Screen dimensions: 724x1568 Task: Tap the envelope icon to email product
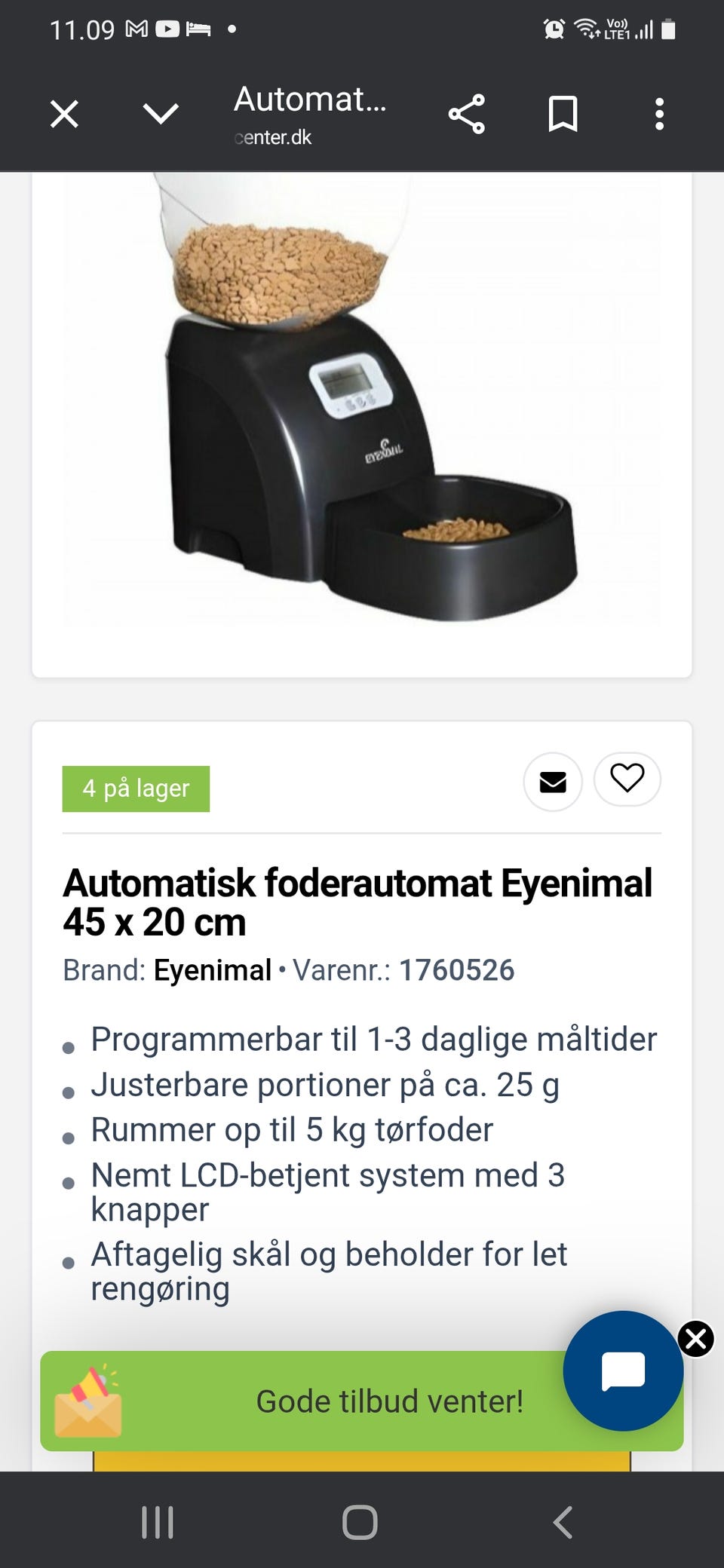pos(553,782)
